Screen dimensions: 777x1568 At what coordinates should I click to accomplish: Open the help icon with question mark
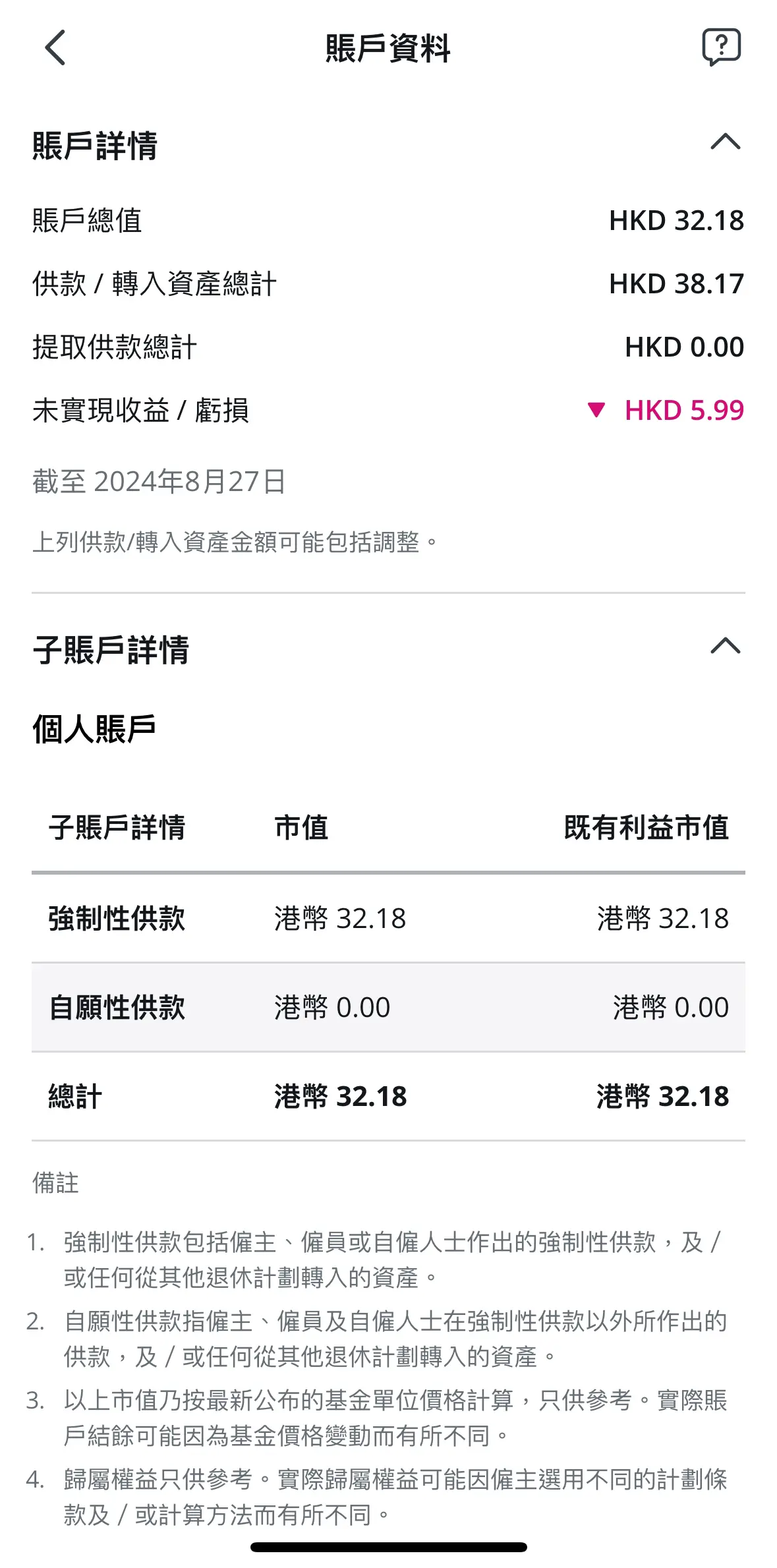[722, 47]
